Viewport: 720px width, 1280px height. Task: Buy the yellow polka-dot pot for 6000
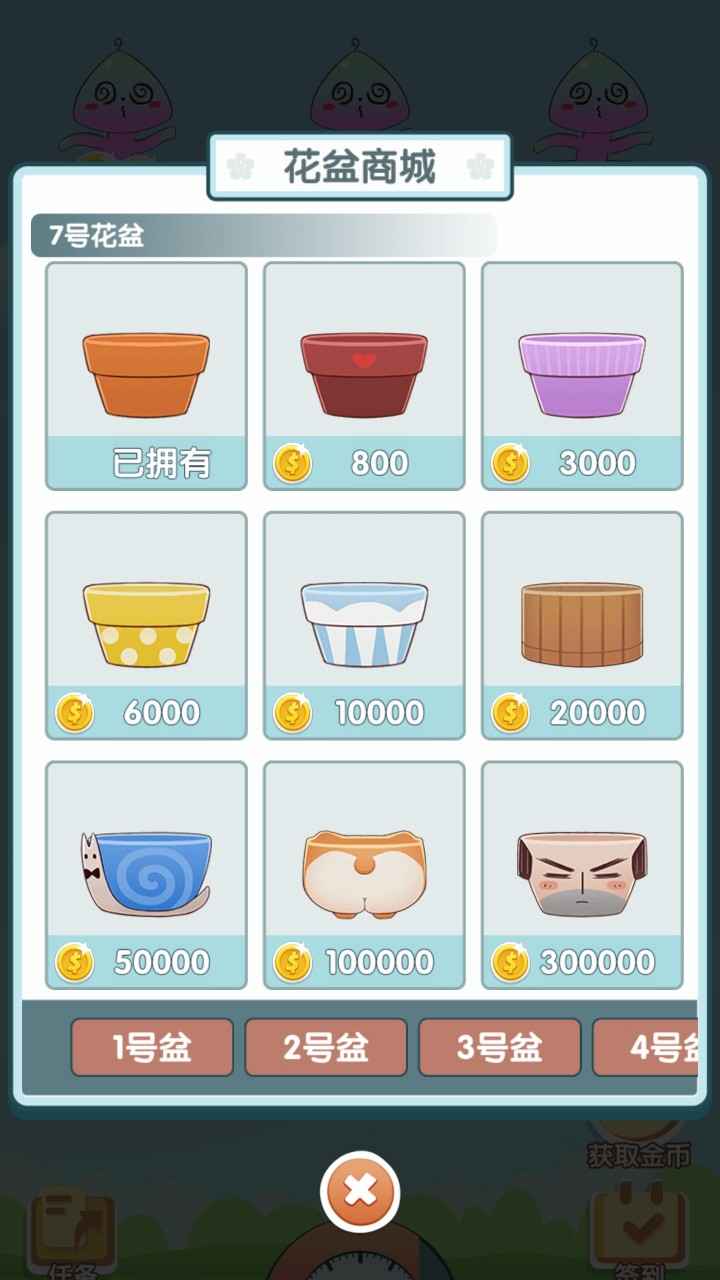[146, 626]
